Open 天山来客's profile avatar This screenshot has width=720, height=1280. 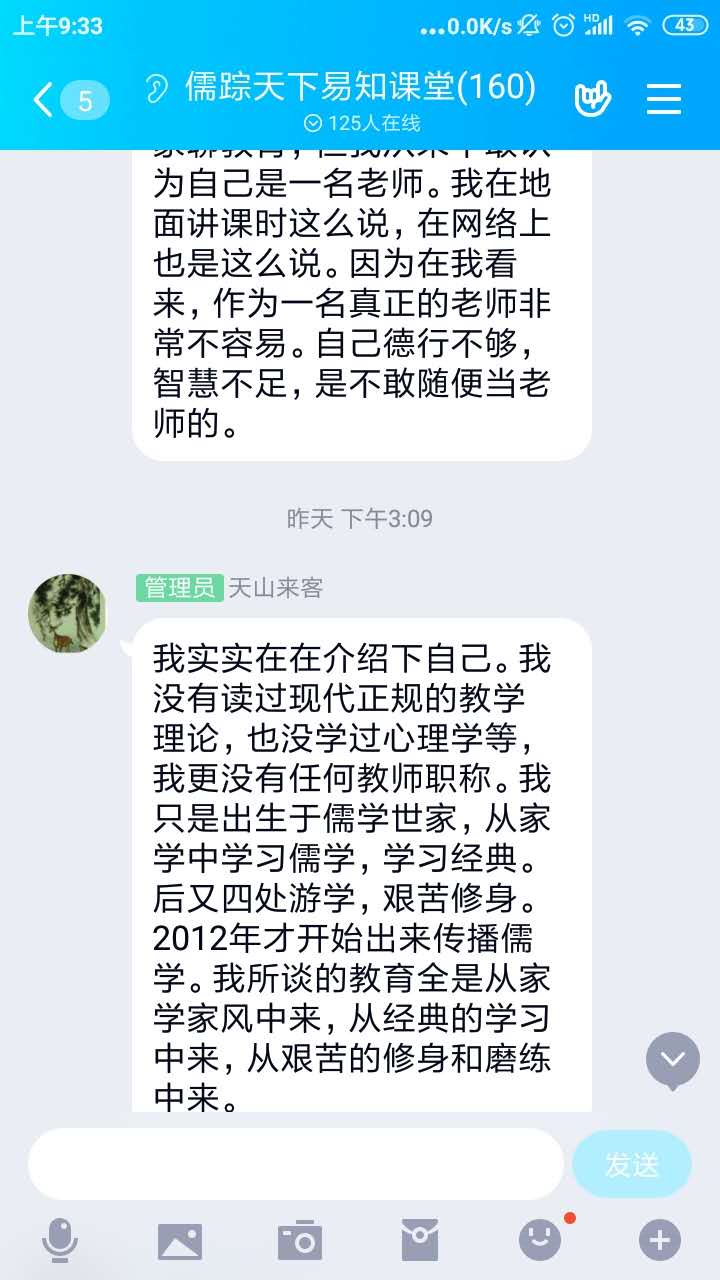[67, 613]
